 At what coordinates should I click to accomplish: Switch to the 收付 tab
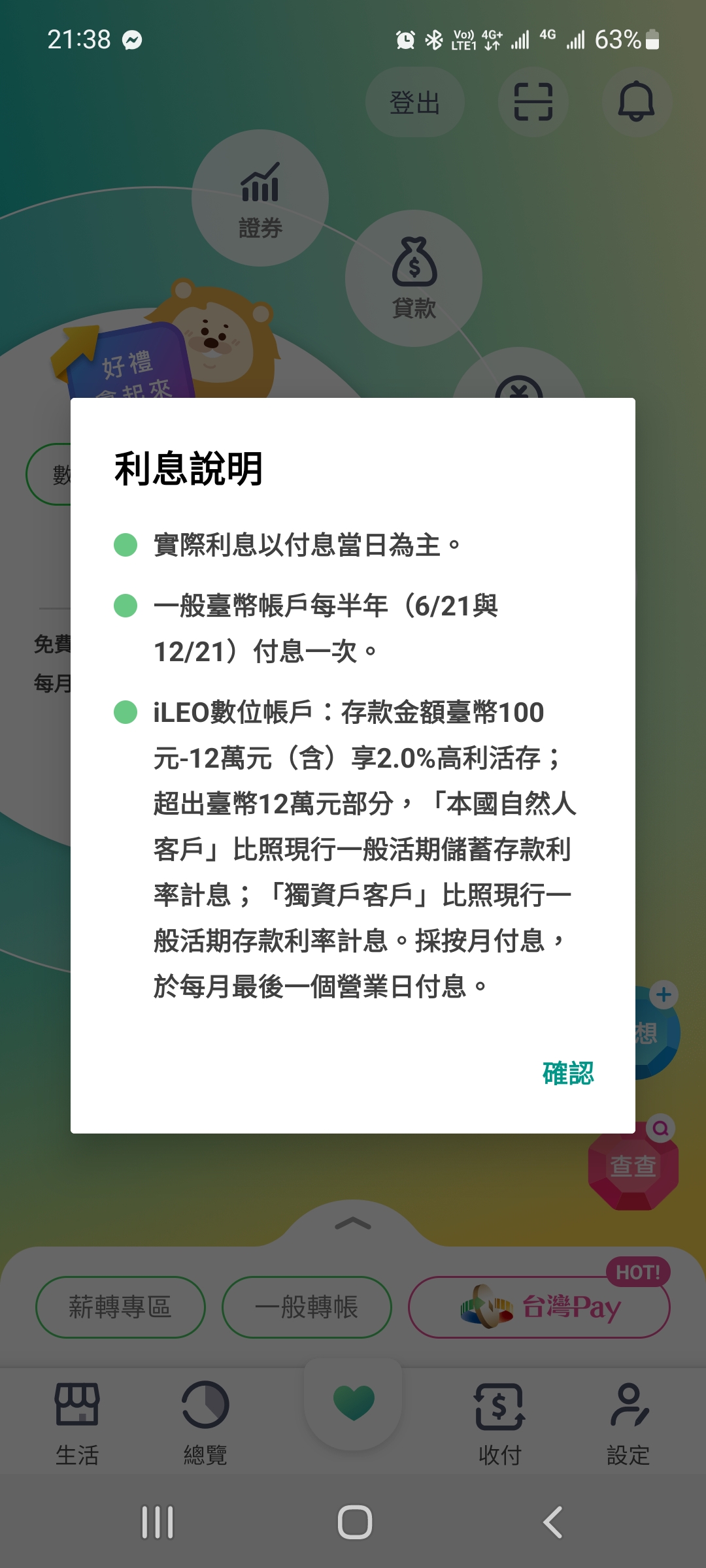coord(500,1424)
